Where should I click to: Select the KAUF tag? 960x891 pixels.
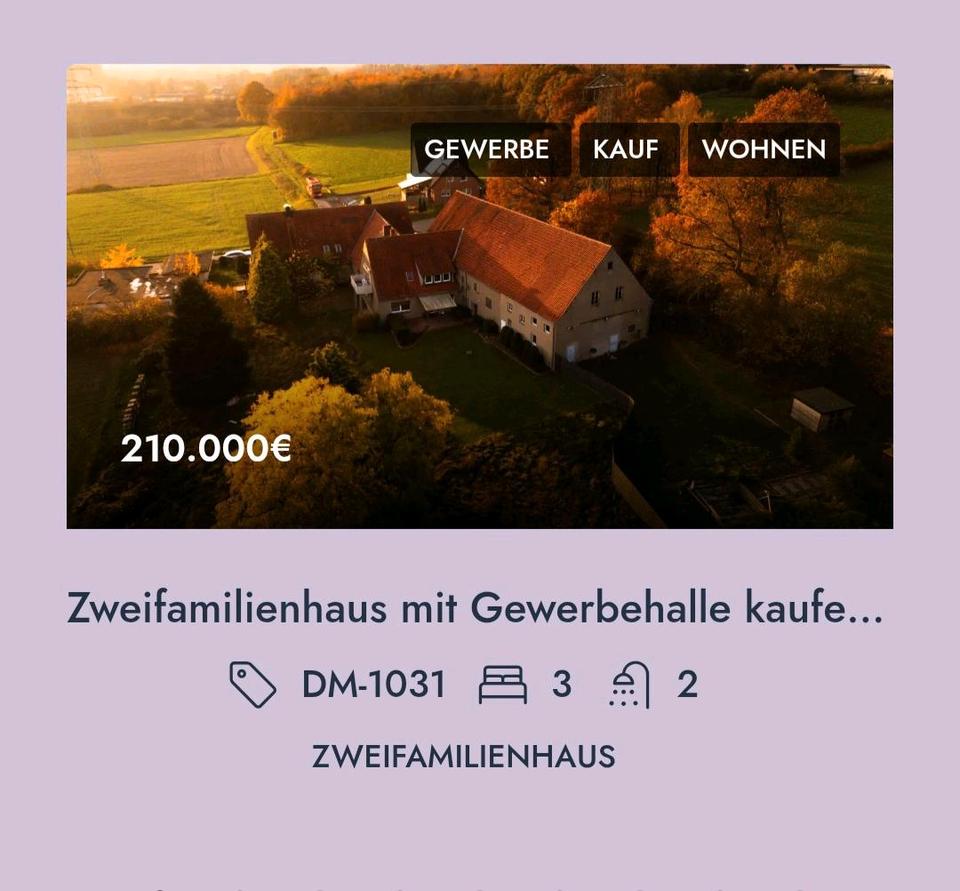tap(626, 150)
